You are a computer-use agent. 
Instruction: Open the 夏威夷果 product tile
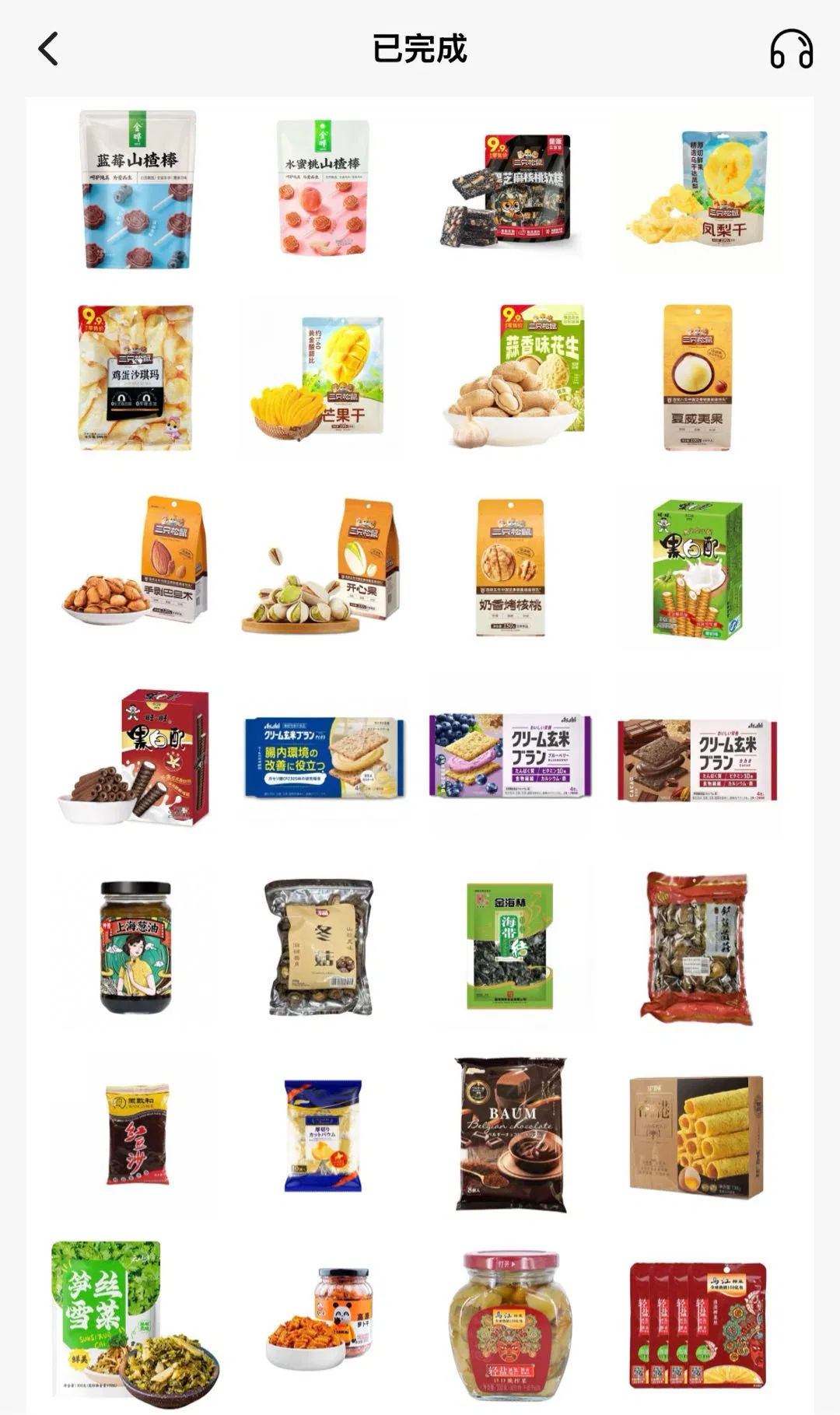[698, 377]
